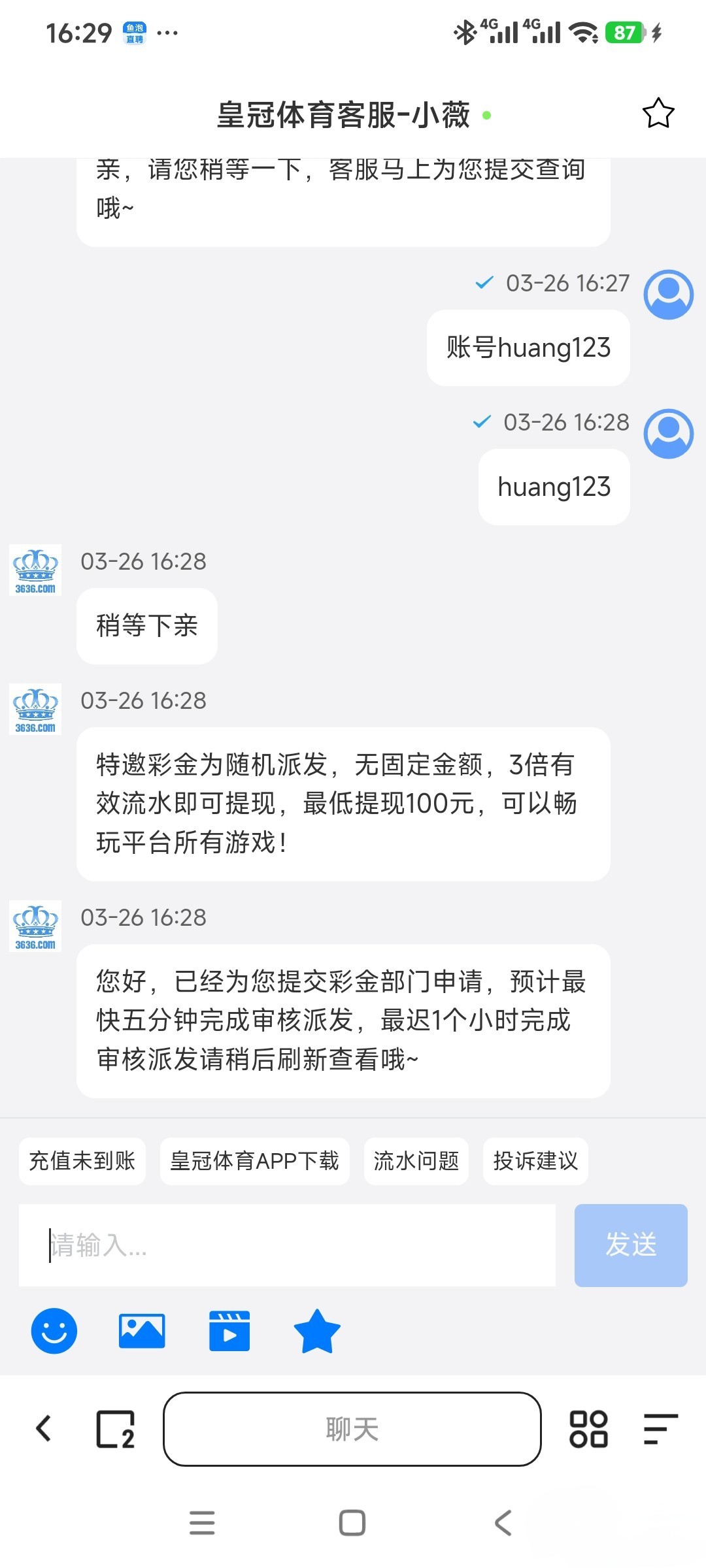Open the emoji smiley picker
This screenshot has width=706, height=1568.
pyautogui.click(x=54, y=1331)
